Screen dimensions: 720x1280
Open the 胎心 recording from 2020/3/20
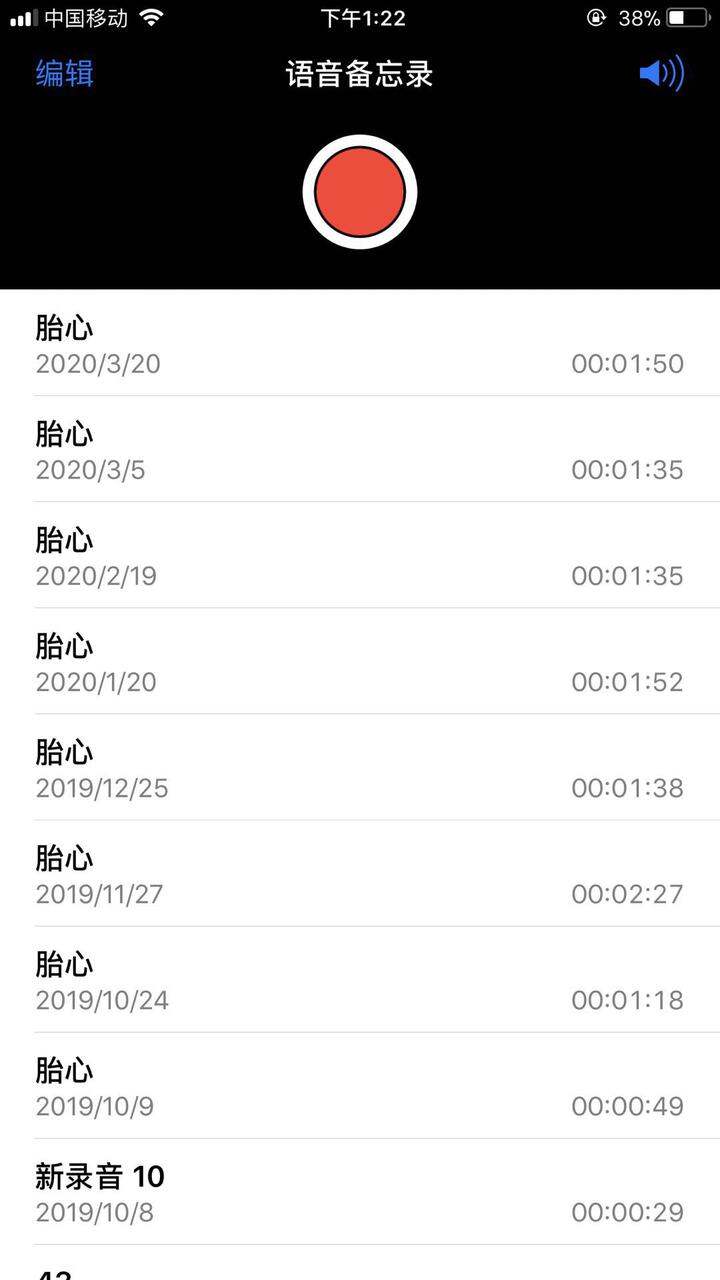(360, 343)
